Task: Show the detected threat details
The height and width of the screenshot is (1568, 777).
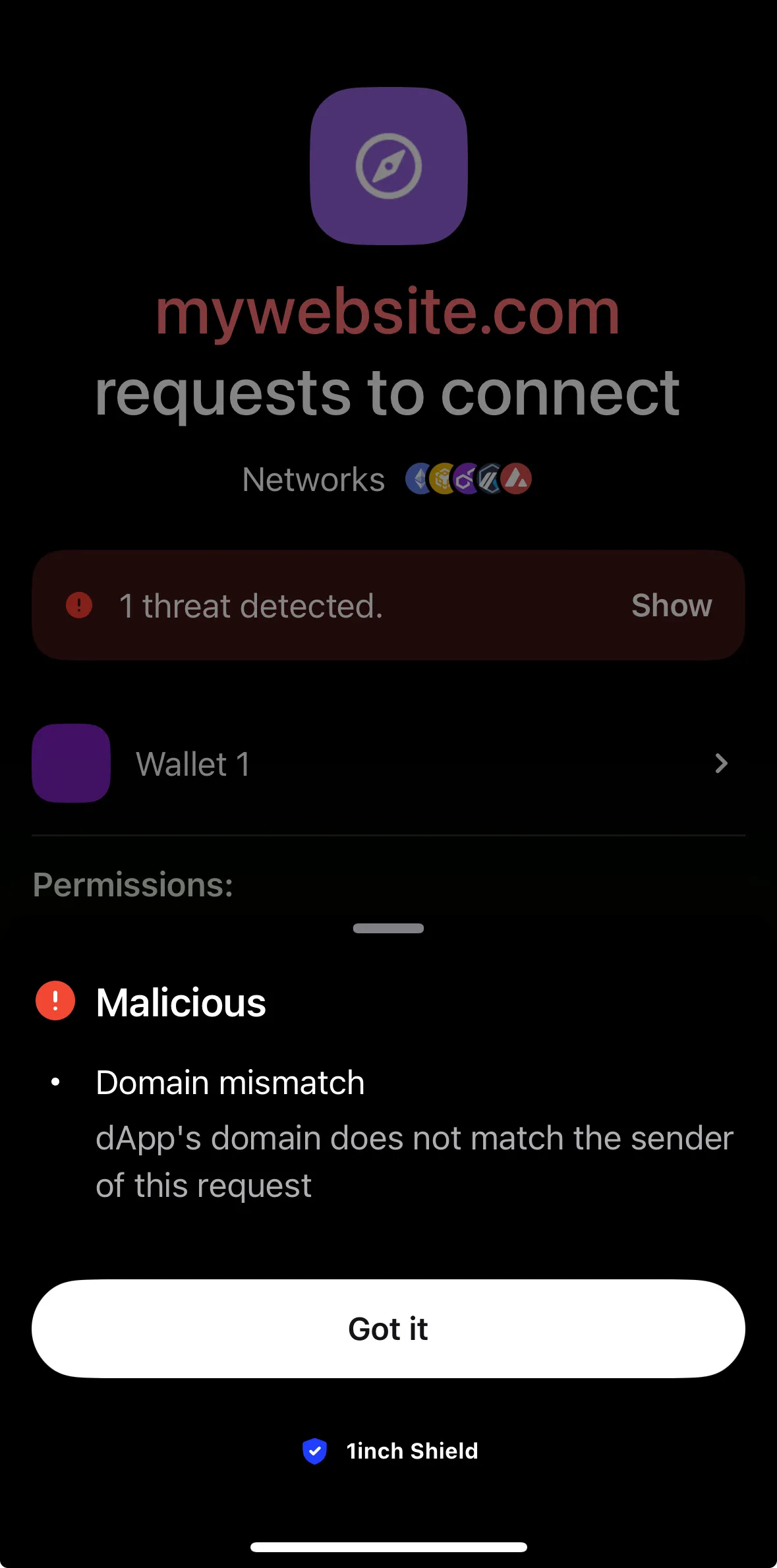Action: pyautogui.click(x=671, y=605)
